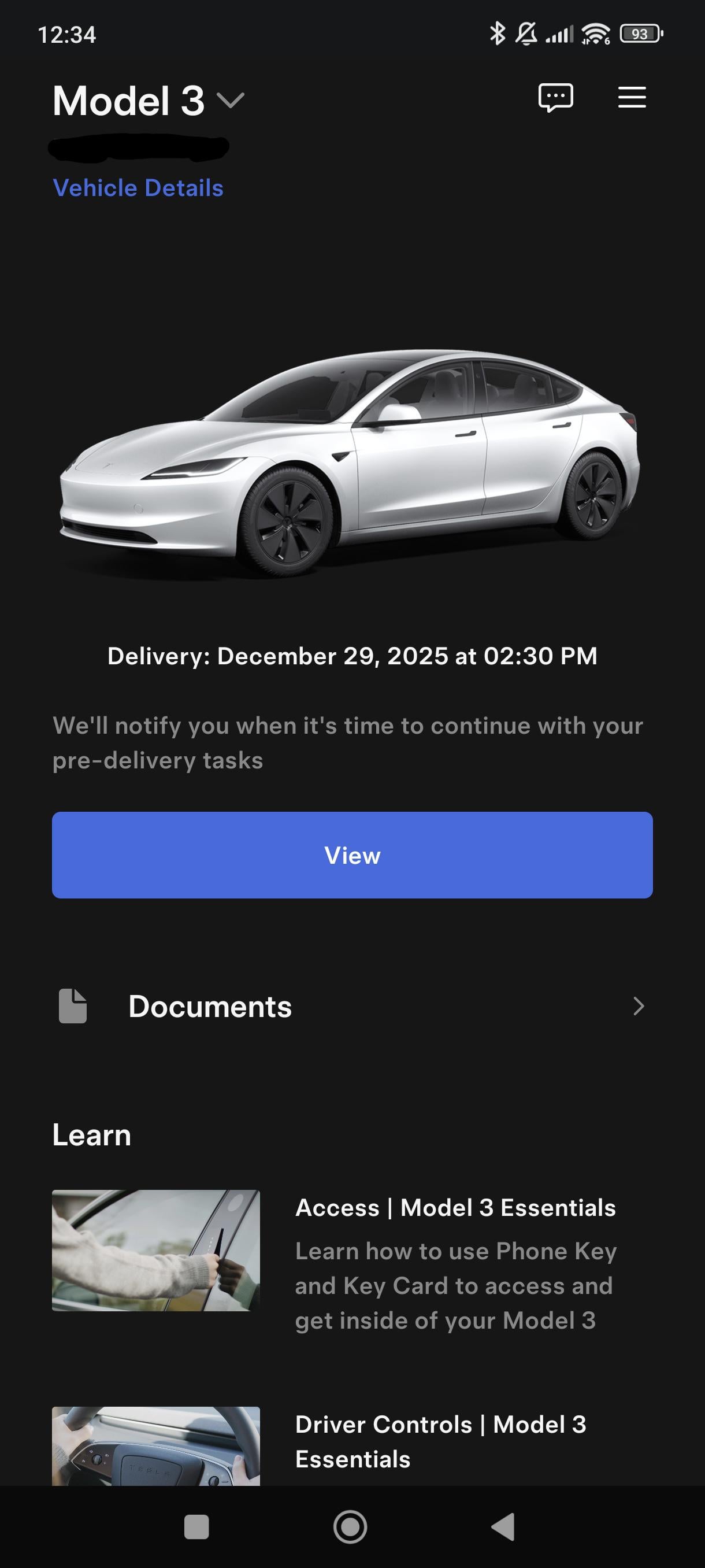705x1568 pixels.
Task: Open the Vehicle Details link
Action: [138, 188]
